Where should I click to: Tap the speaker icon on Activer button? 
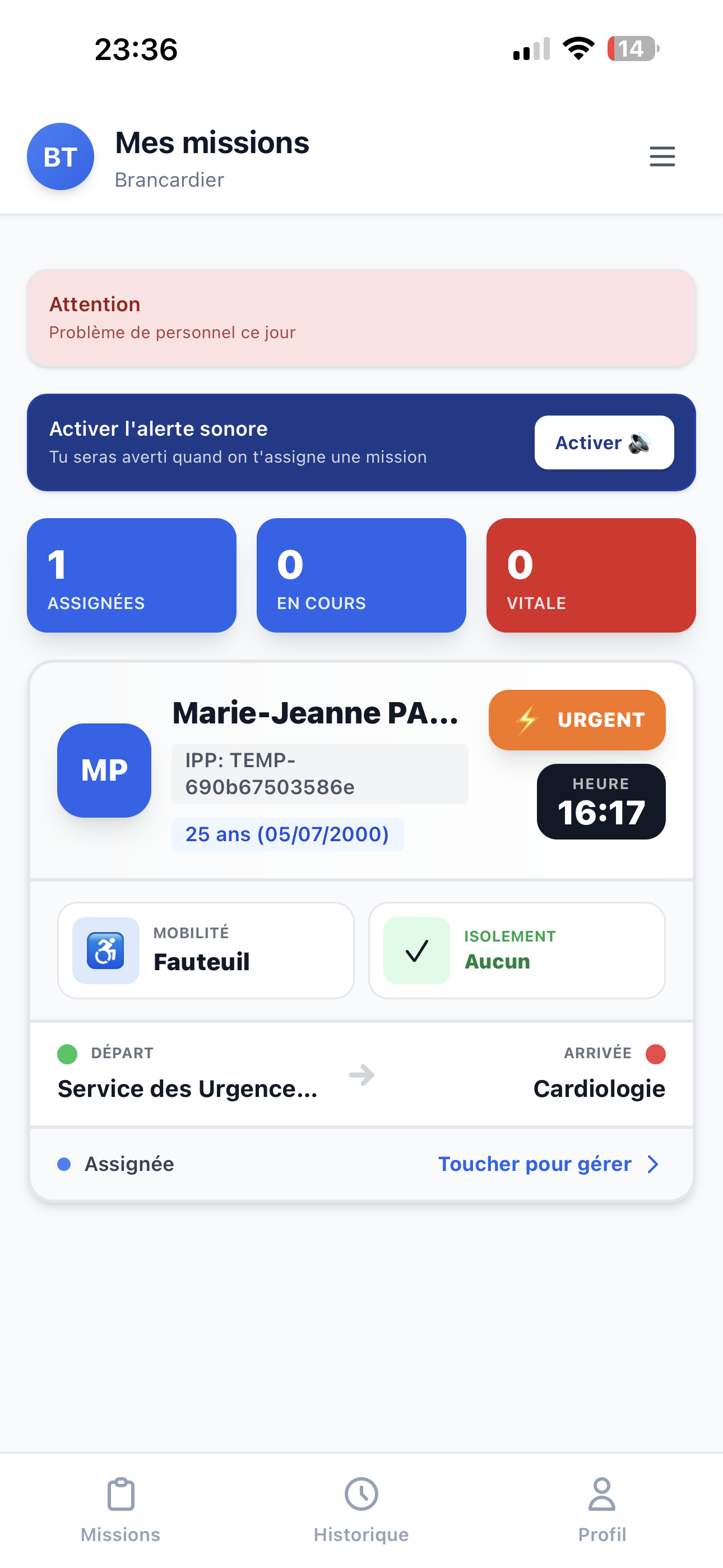point(638,442)
